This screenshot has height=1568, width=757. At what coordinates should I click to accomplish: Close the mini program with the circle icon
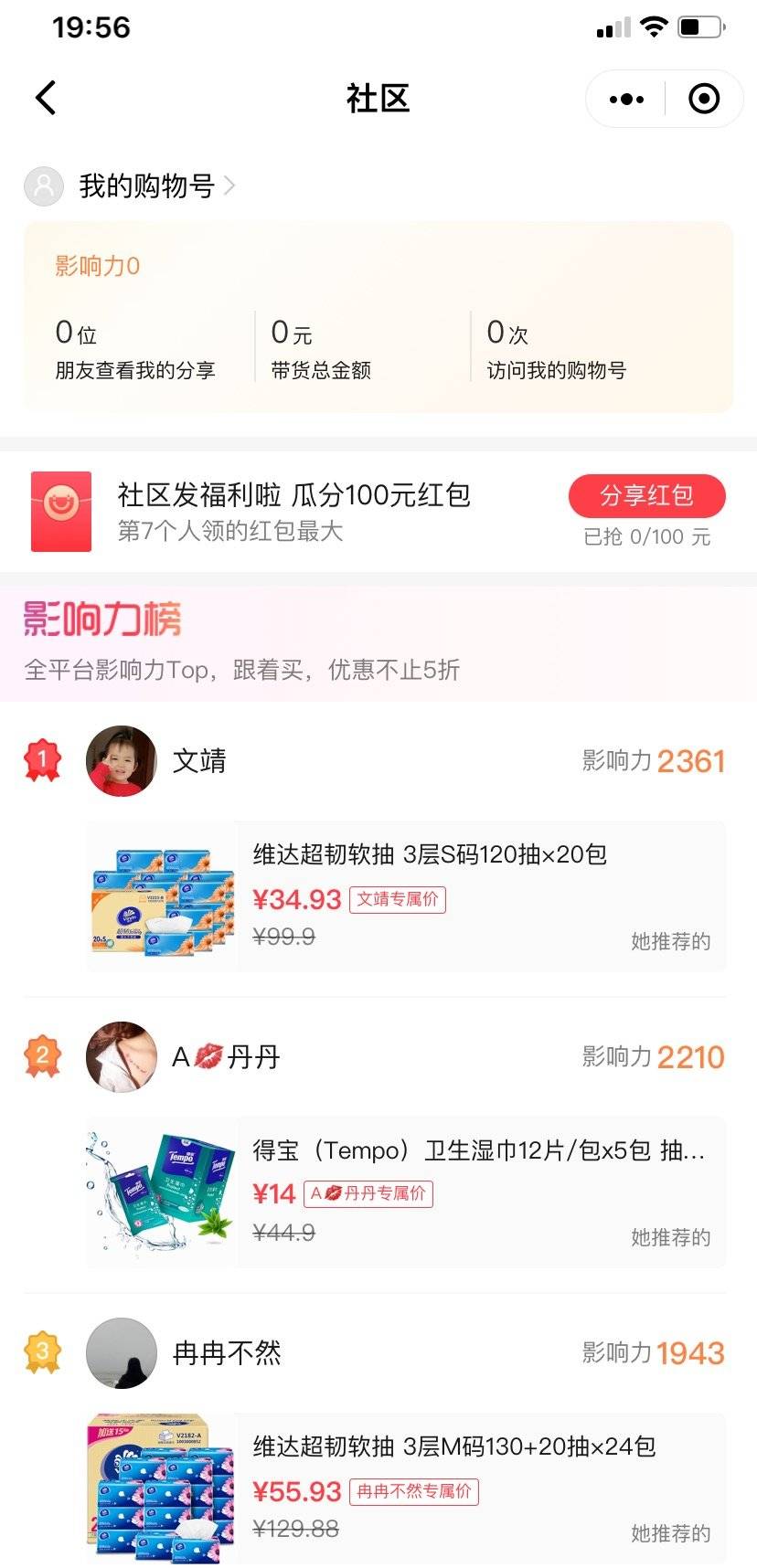pos(704,99)
